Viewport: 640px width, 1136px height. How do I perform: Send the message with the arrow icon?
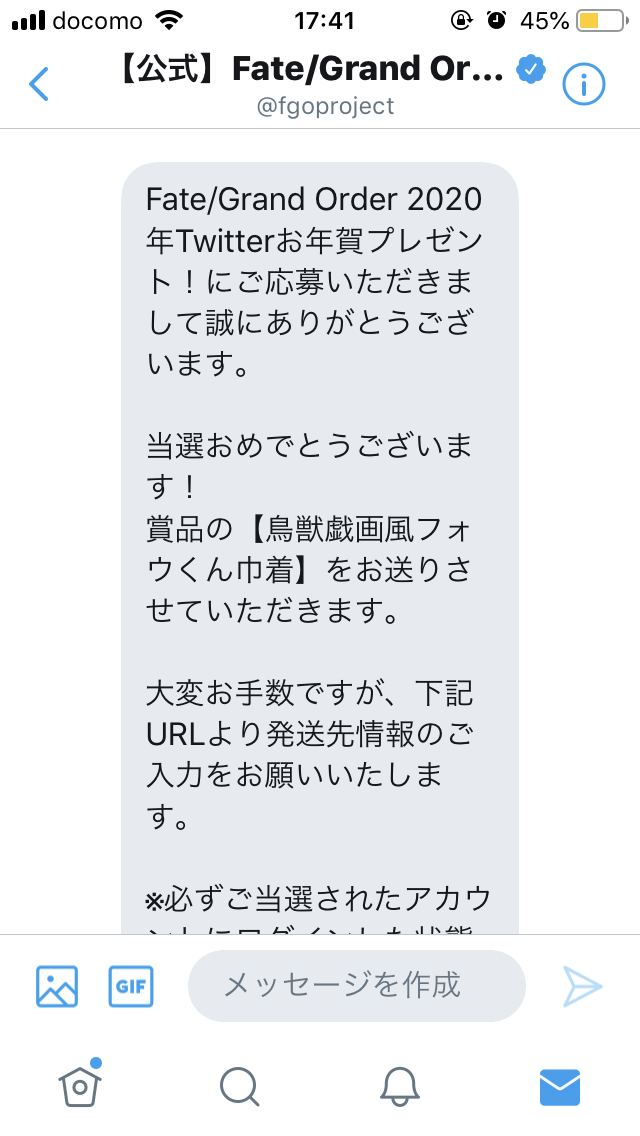click(583, 986)
